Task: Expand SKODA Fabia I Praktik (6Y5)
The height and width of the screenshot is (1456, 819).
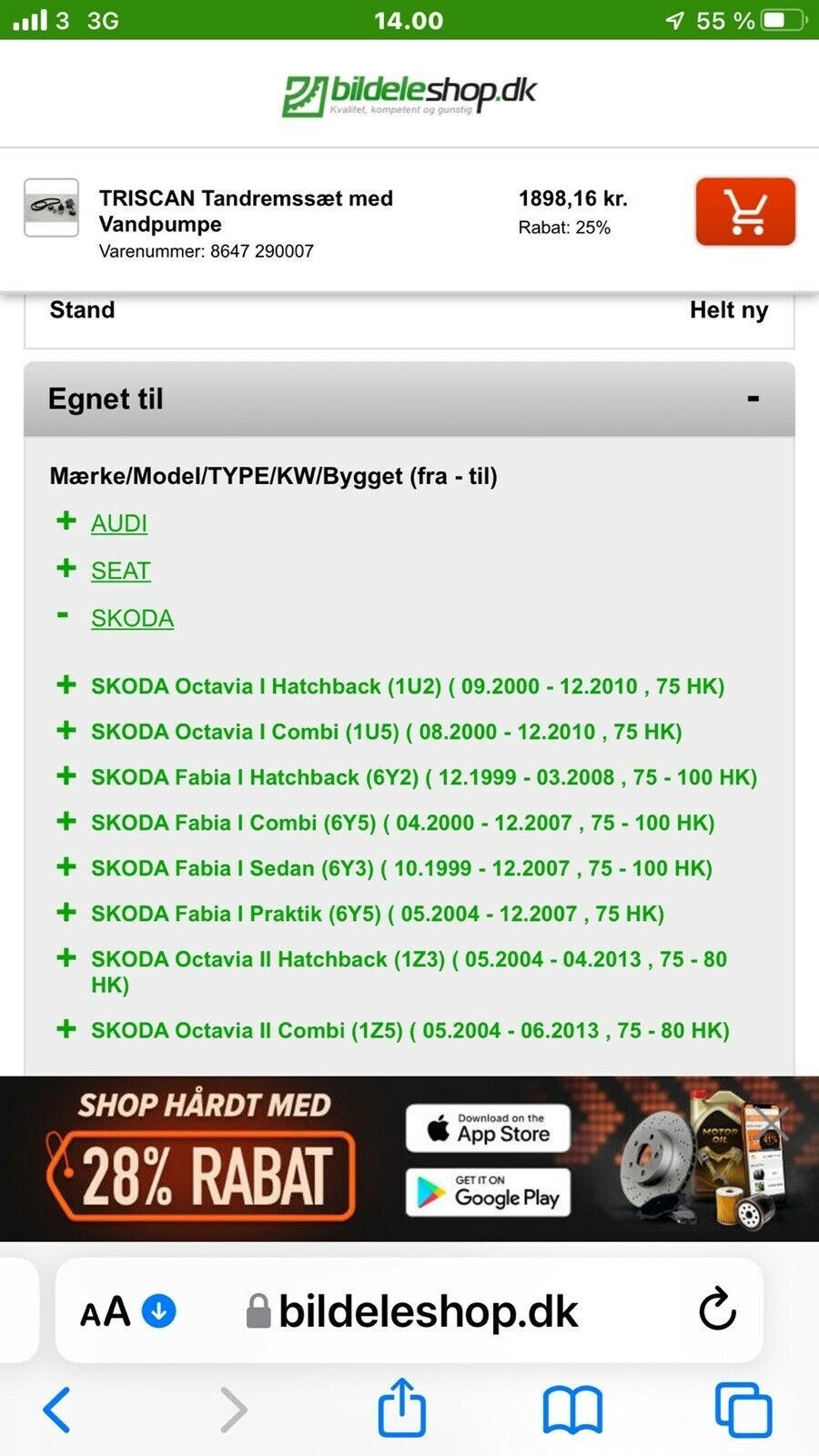Action: click(x=66, y=912)
